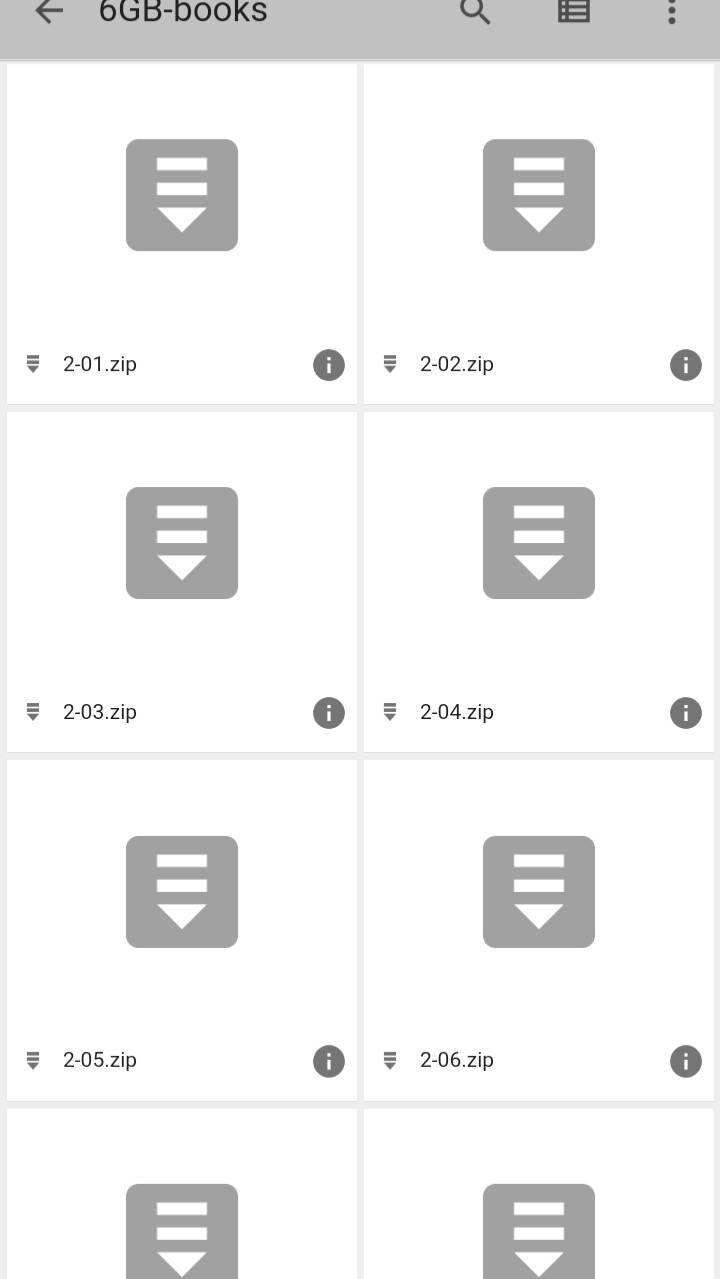Tap the info icon for 2-06.zip

click(686, 1061)
